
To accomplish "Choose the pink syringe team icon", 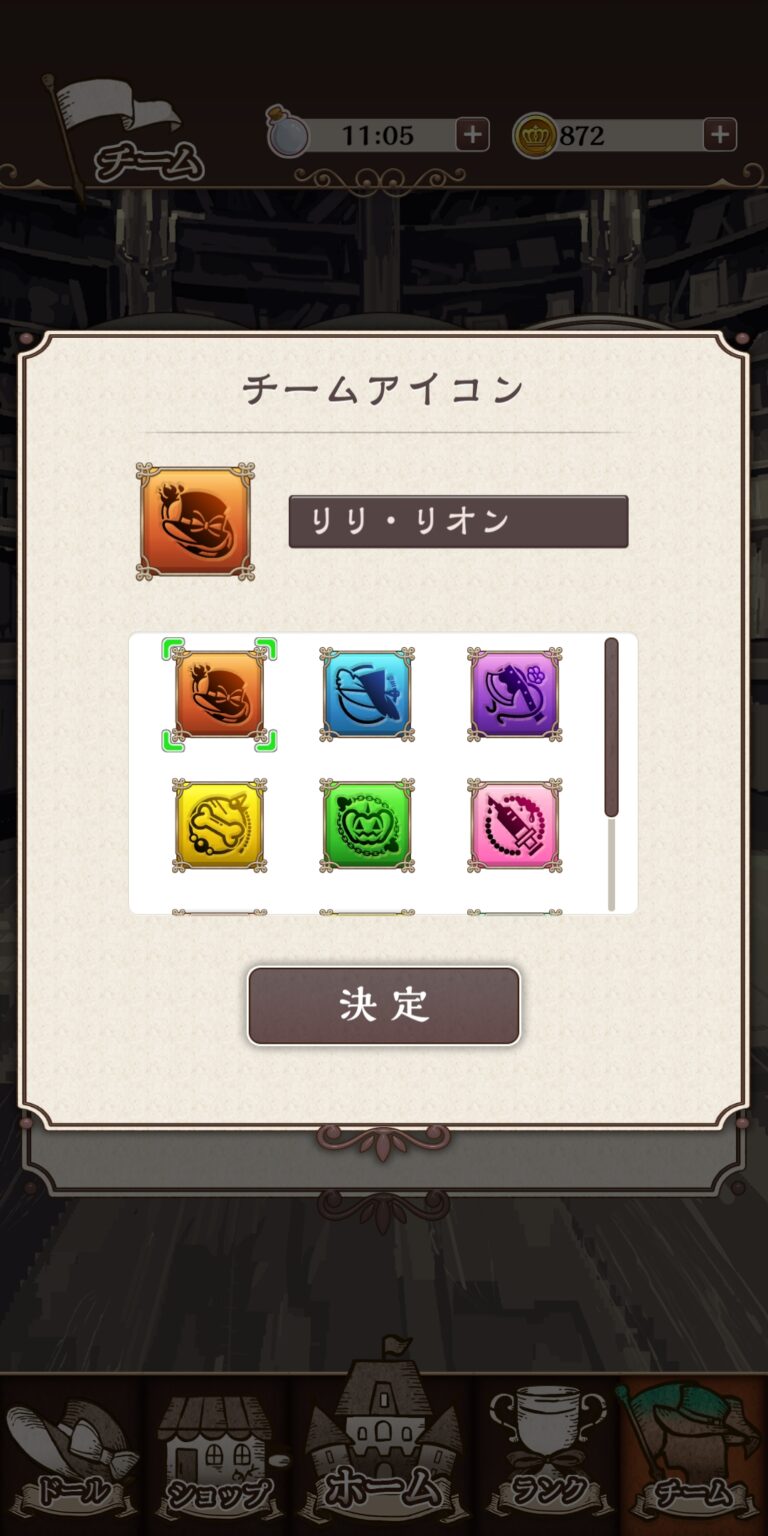I will pos(514,825).
